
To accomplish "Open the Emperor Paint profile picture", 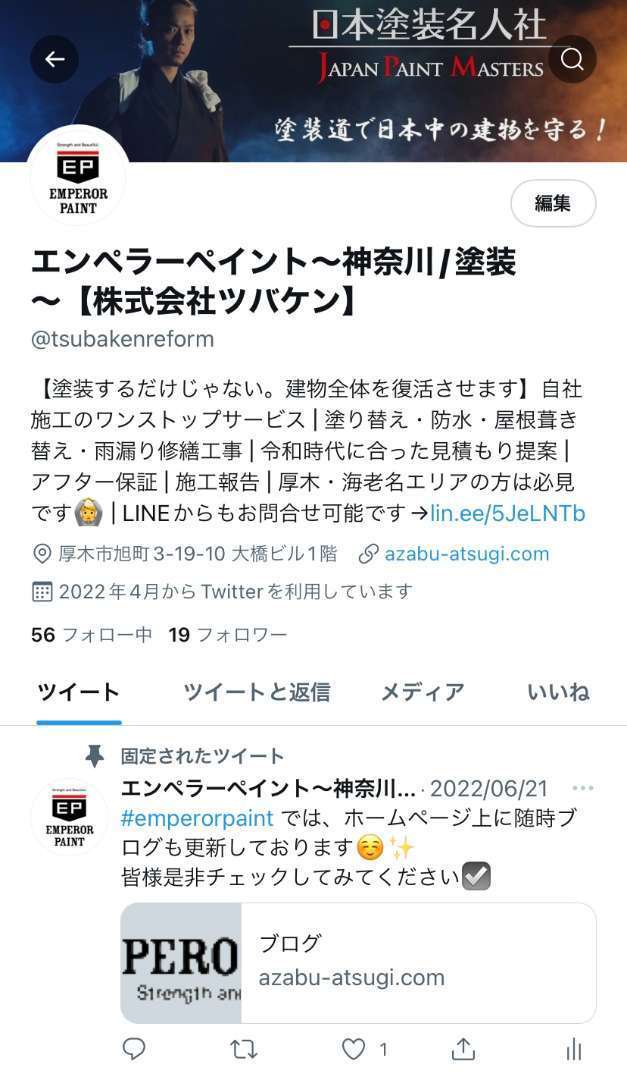I will click(x=78, y=176).
